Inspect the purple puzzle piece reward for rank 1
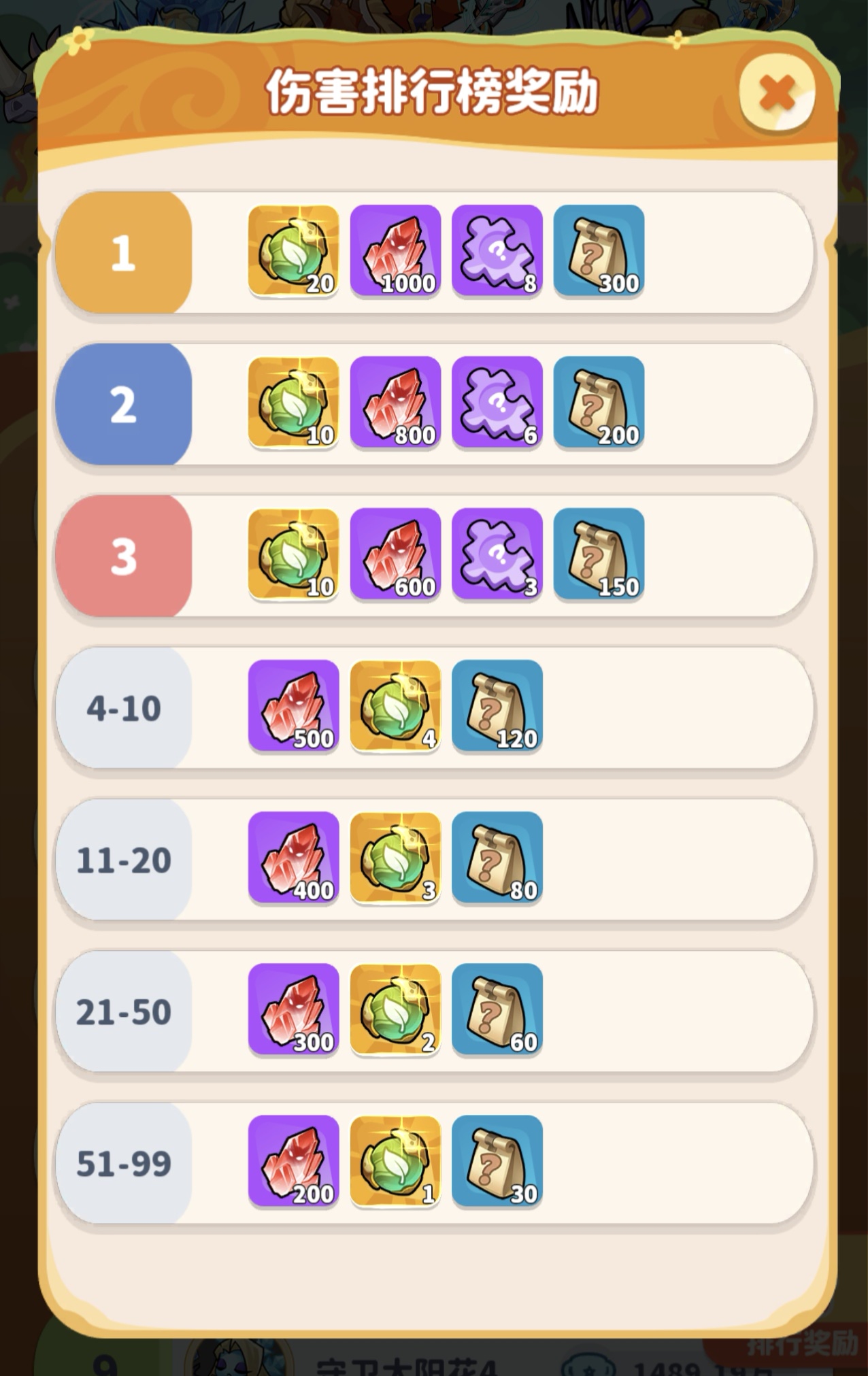 pyautogui.click(x=497, y=251)
